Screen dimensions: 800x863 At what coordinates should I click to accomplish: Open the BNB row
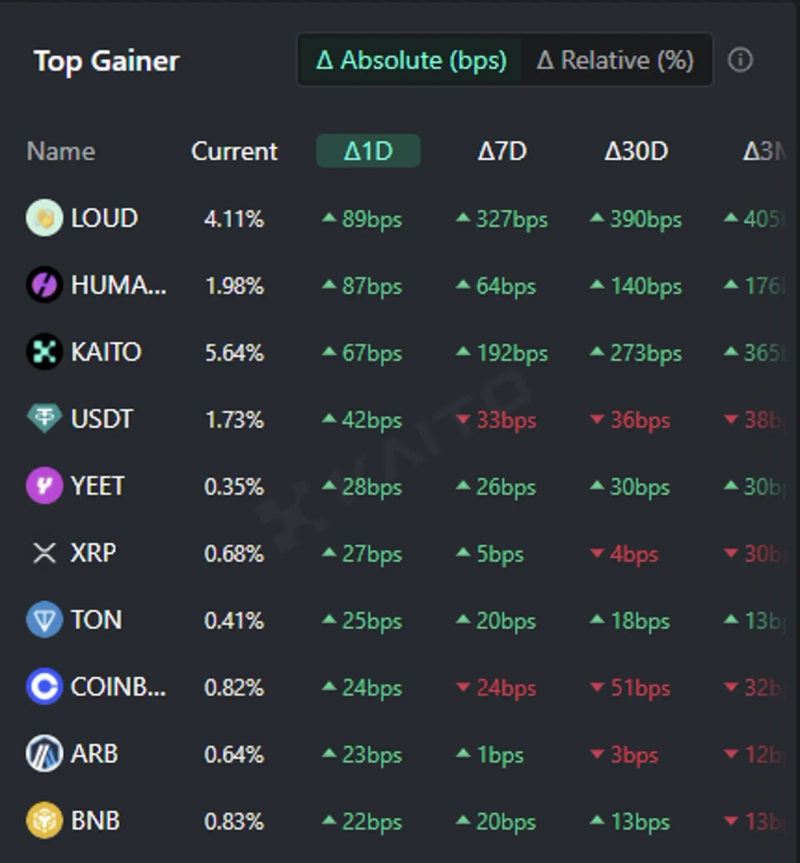[x=95, y=821]
